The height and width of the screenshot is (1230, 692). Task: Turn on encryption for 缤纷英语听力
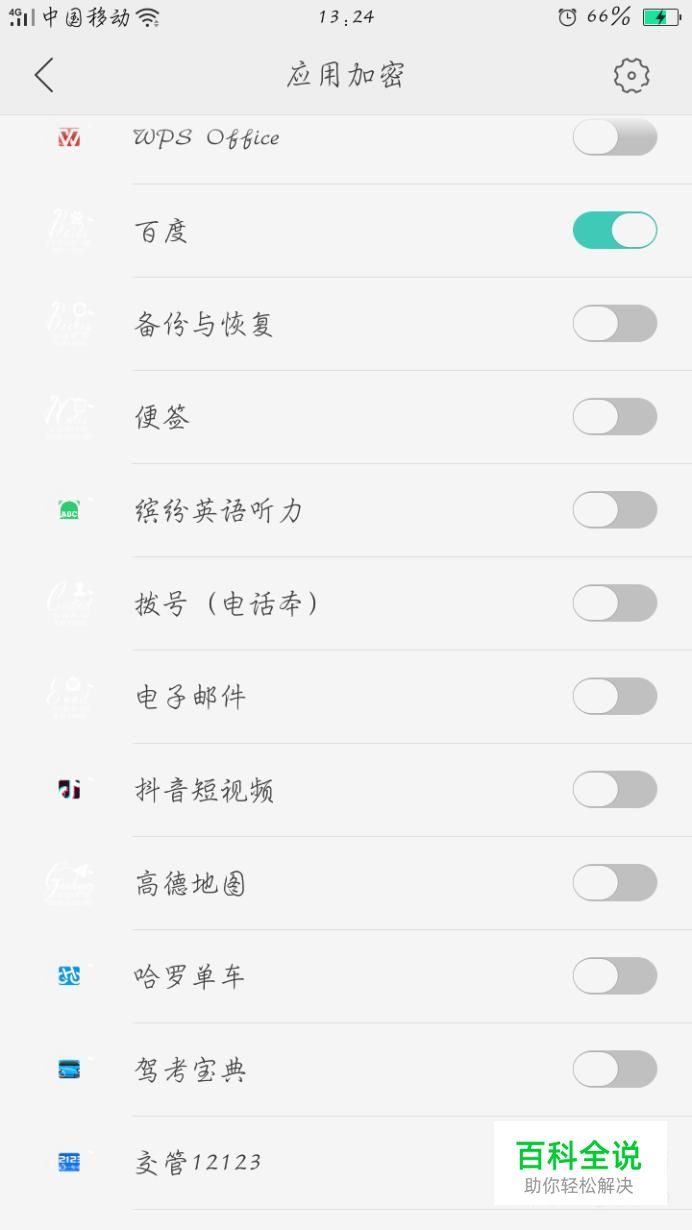(x=615, y=510)
